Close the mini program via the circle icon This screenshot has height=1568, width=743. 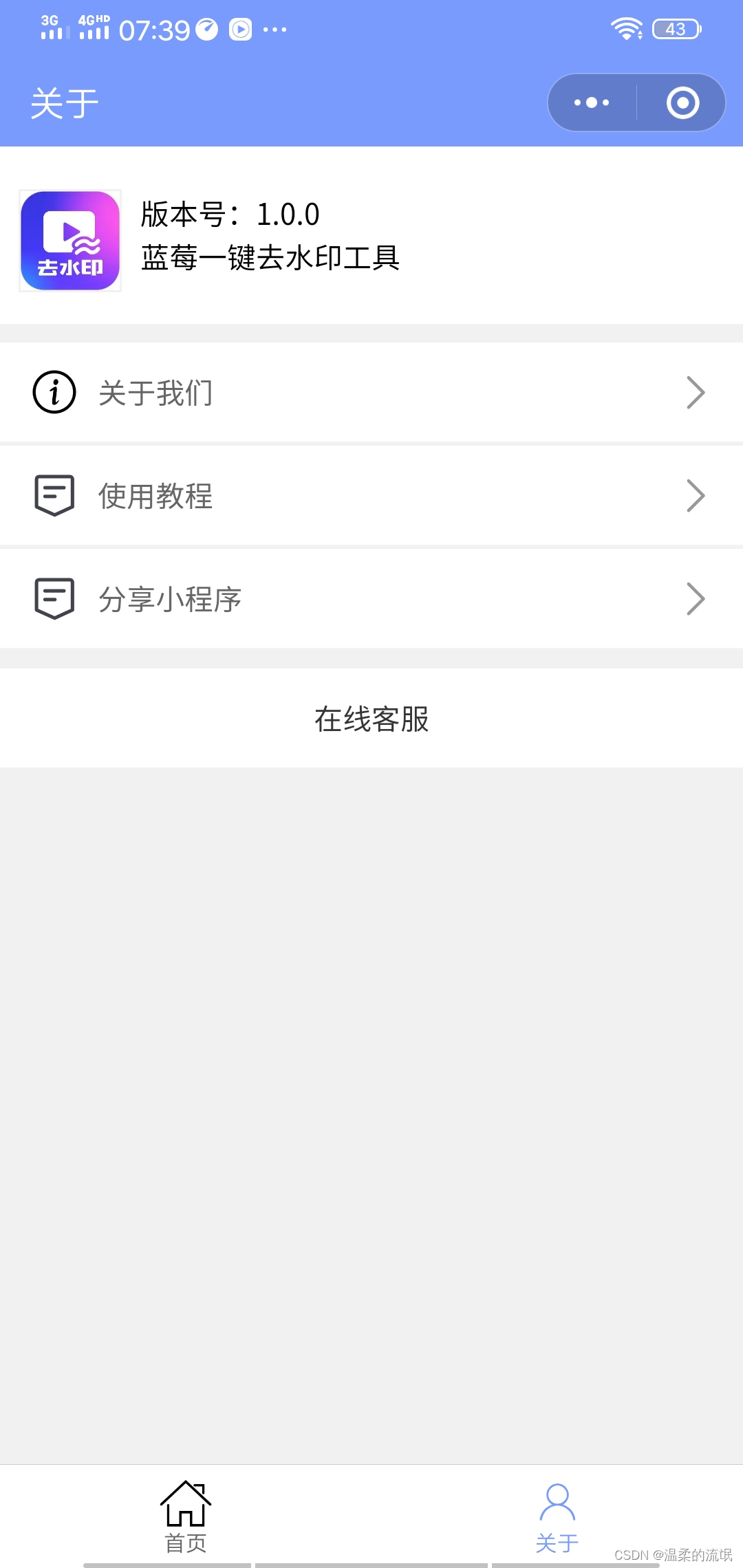click(x=682, y=103)
